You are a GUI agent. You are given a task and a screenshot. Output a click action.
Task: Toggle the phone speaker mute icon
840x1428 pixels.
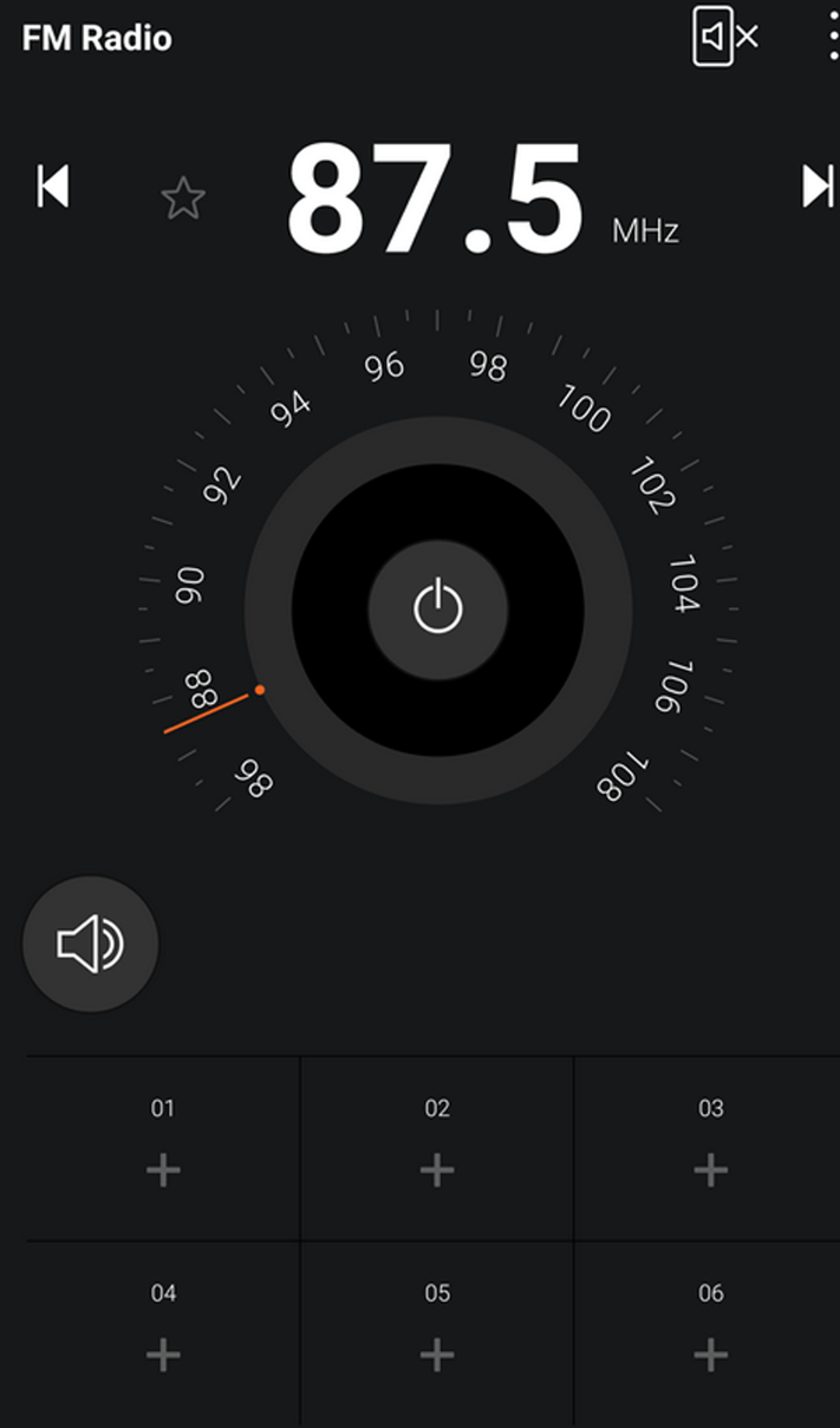tap(725, 36)
